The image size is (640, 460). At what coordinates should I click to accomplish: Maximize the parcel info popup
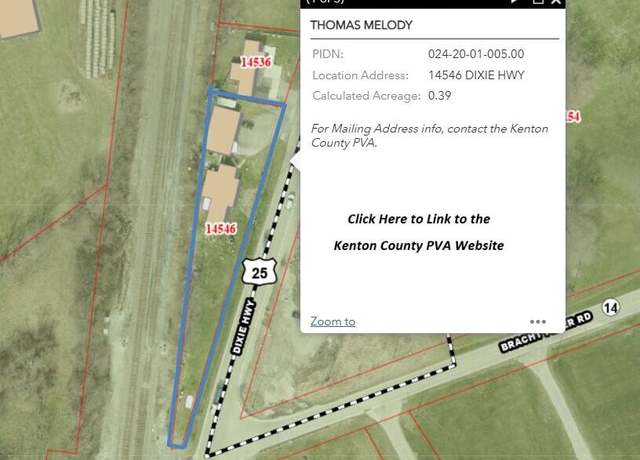[x=538, y=2]
